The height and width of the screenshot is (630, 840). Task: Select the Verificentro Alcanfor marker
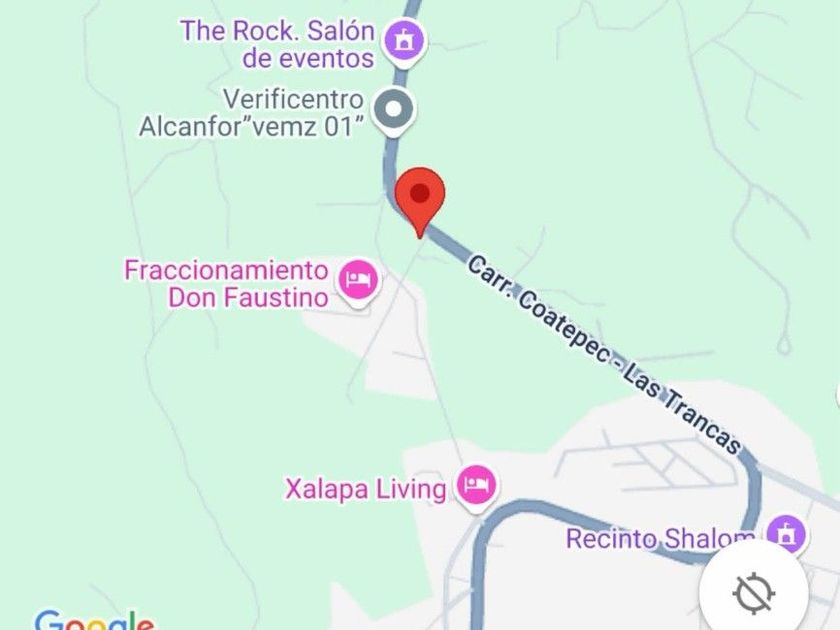click(x=394, y=111)
